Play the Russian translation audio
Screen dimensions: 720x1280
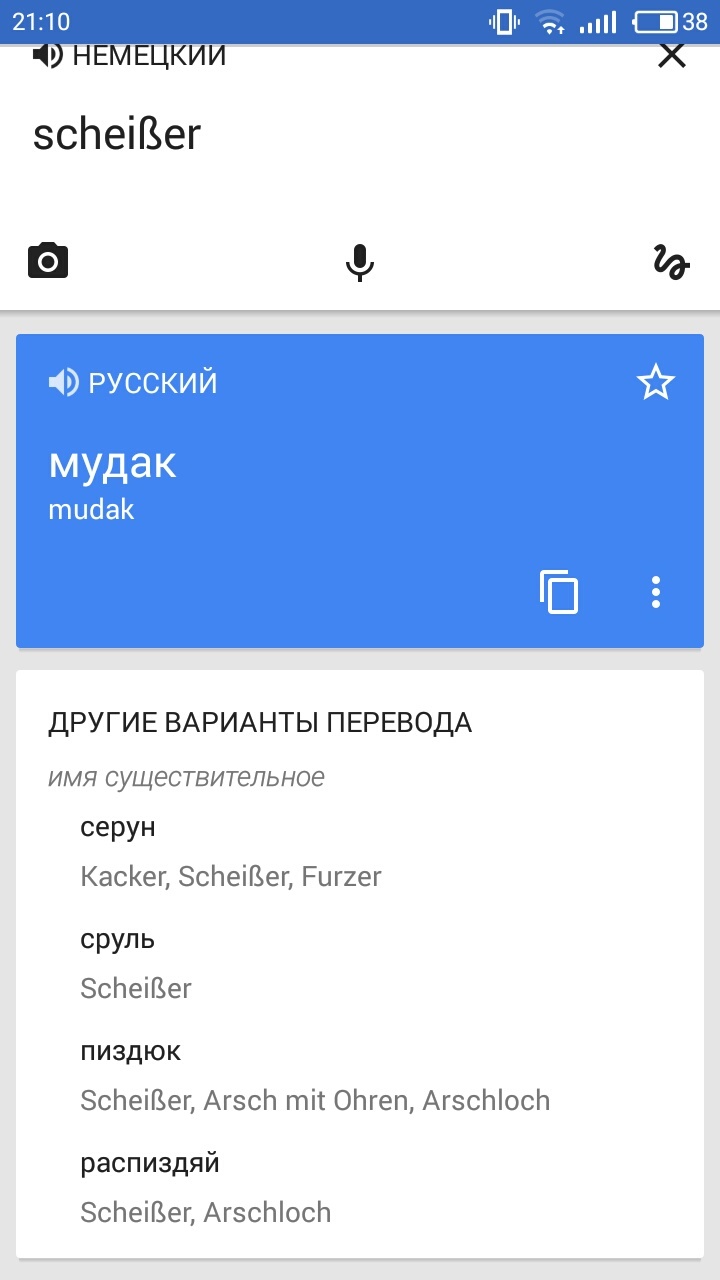point(64,383)
